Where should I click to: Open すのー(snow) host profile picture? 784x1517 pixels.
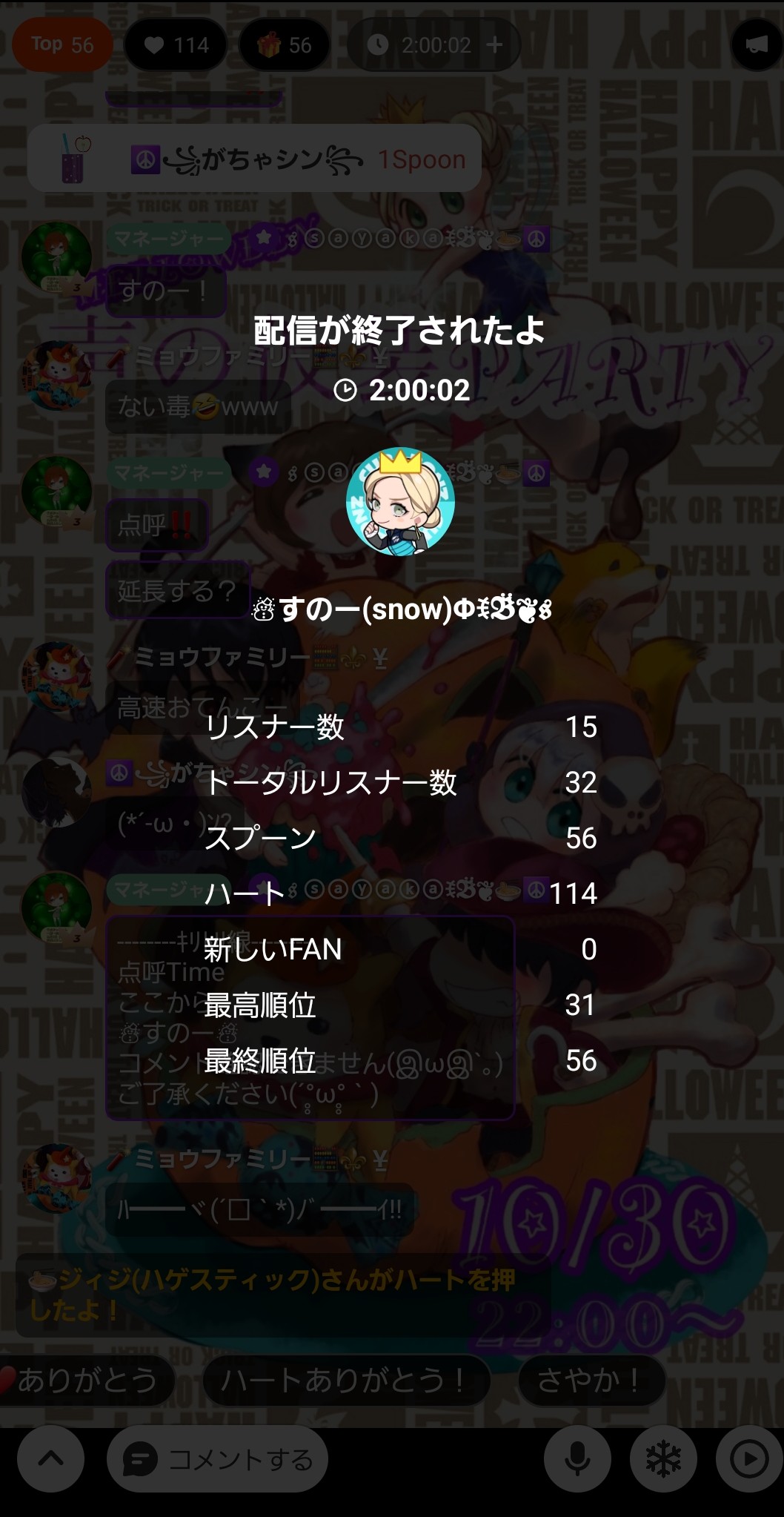pos(400,502)
